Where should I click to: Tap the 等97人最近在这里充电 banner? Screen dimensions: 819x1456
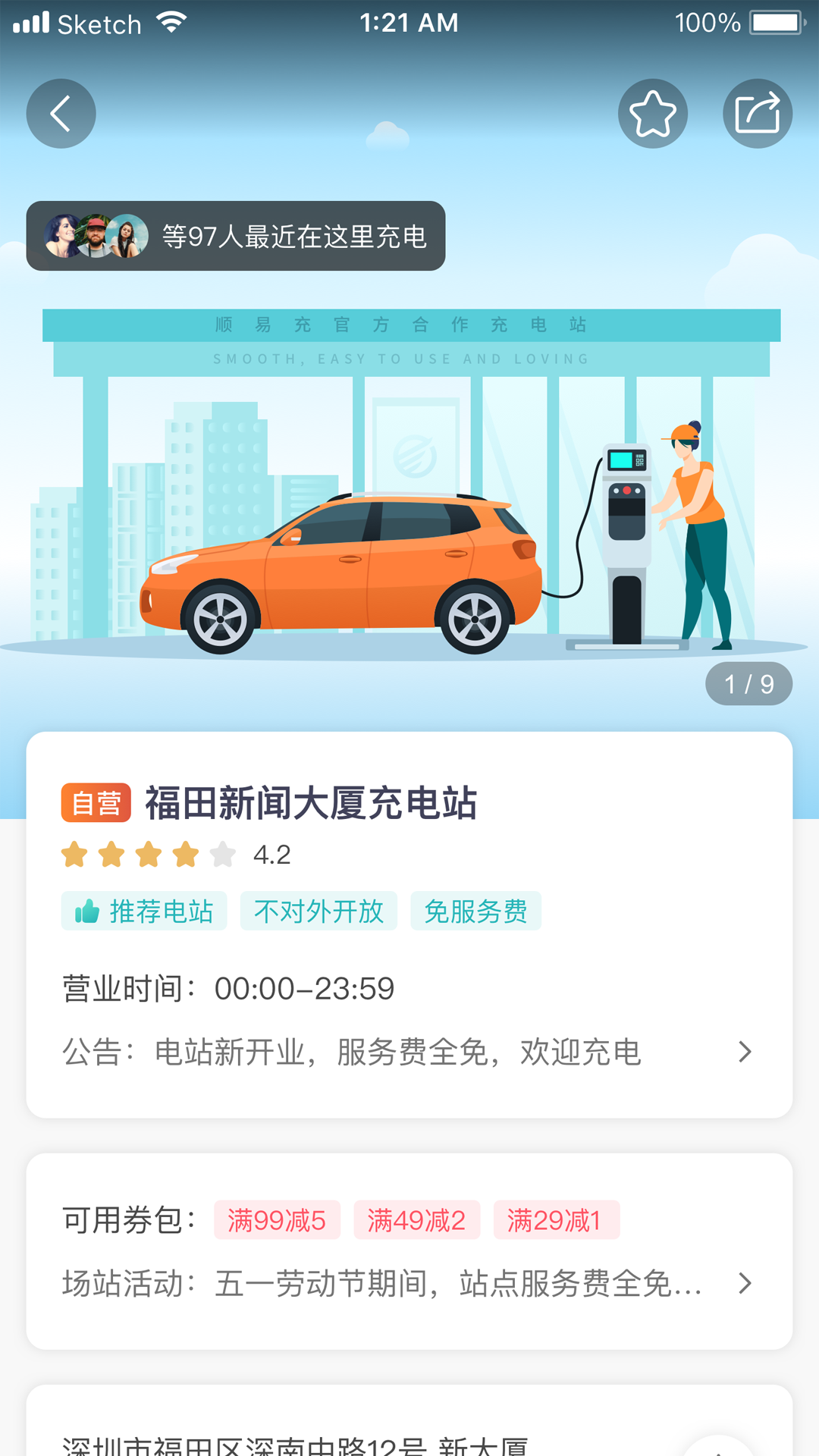coord(235,237)
